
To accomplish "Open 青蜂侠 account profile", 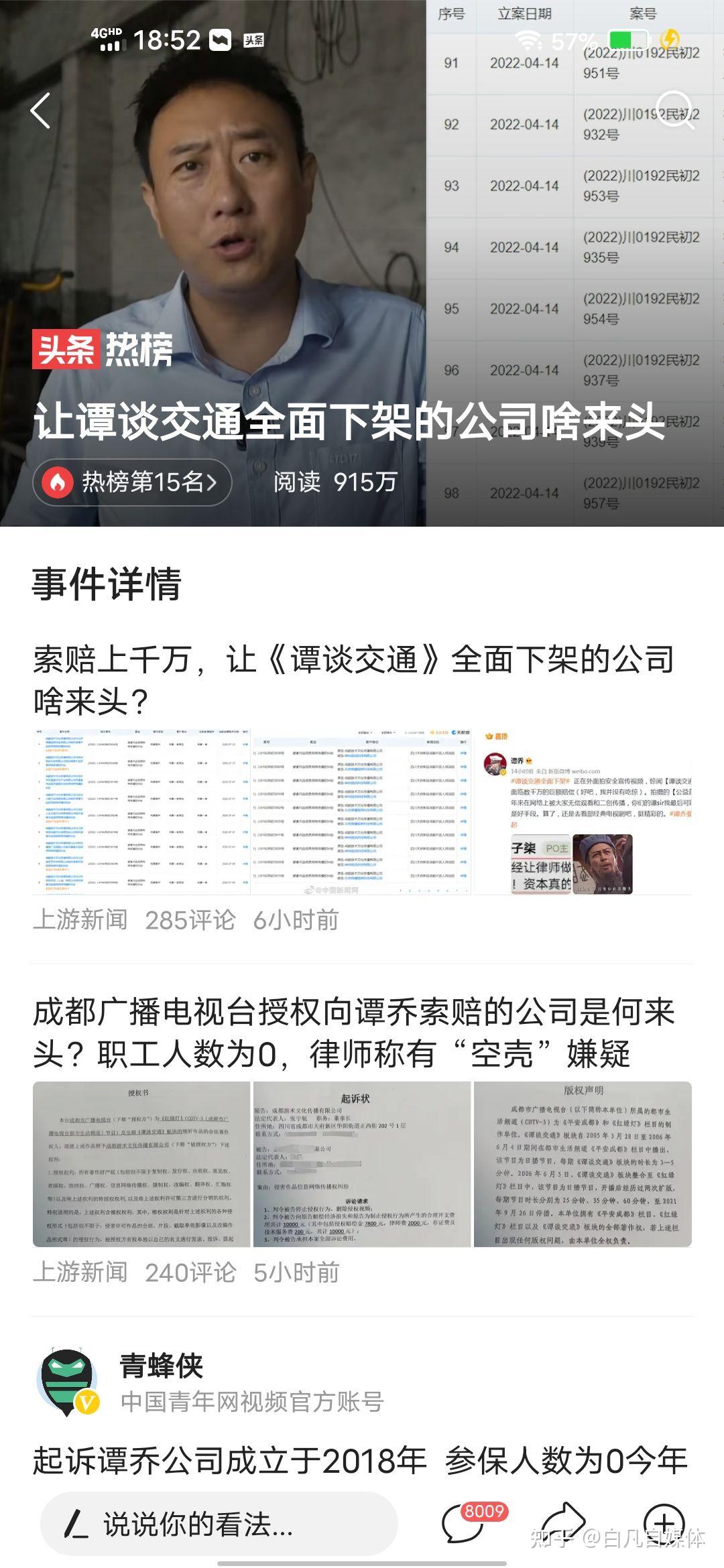I will [161, 1366].
